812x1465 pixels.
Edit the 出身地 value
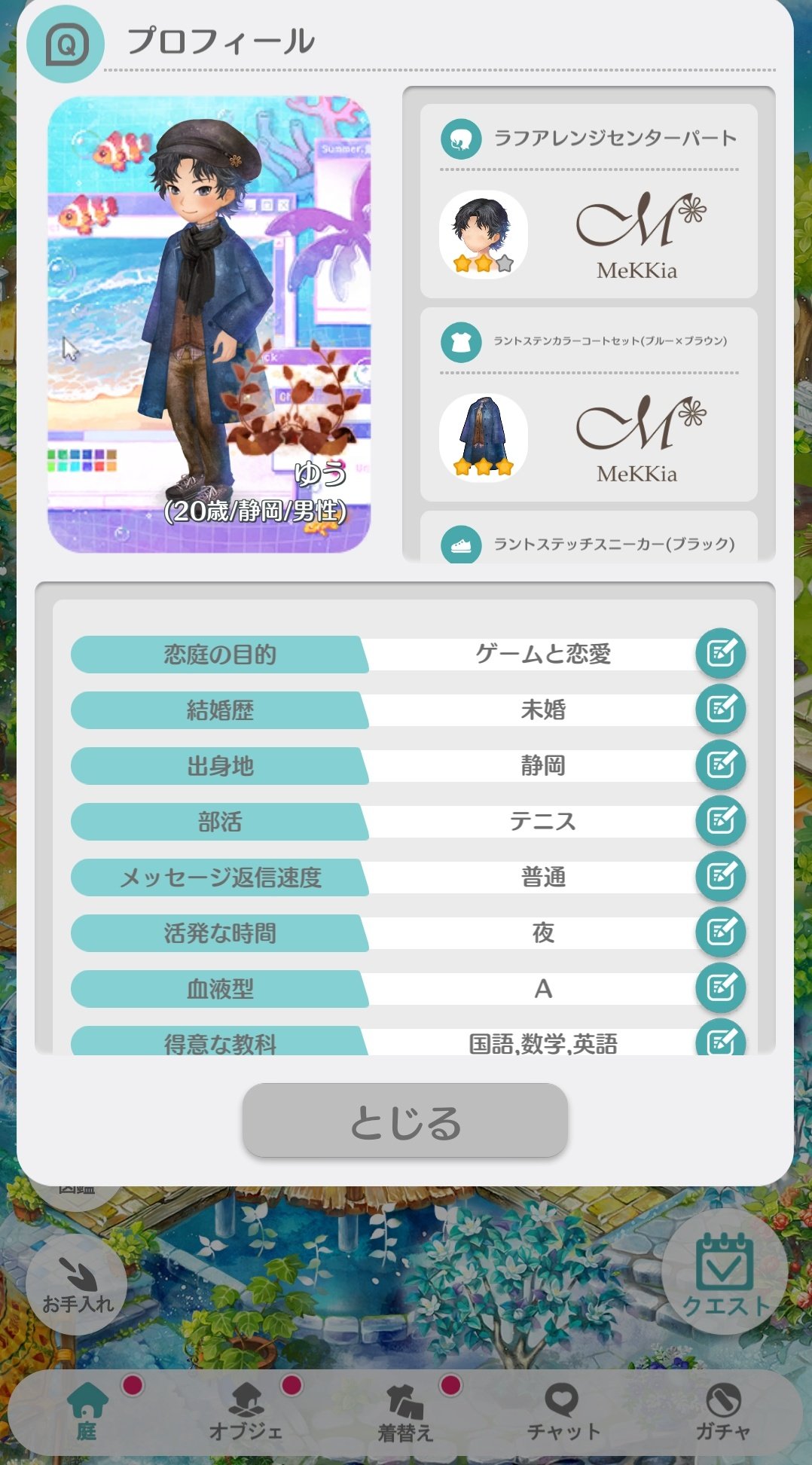click(721, 765)
